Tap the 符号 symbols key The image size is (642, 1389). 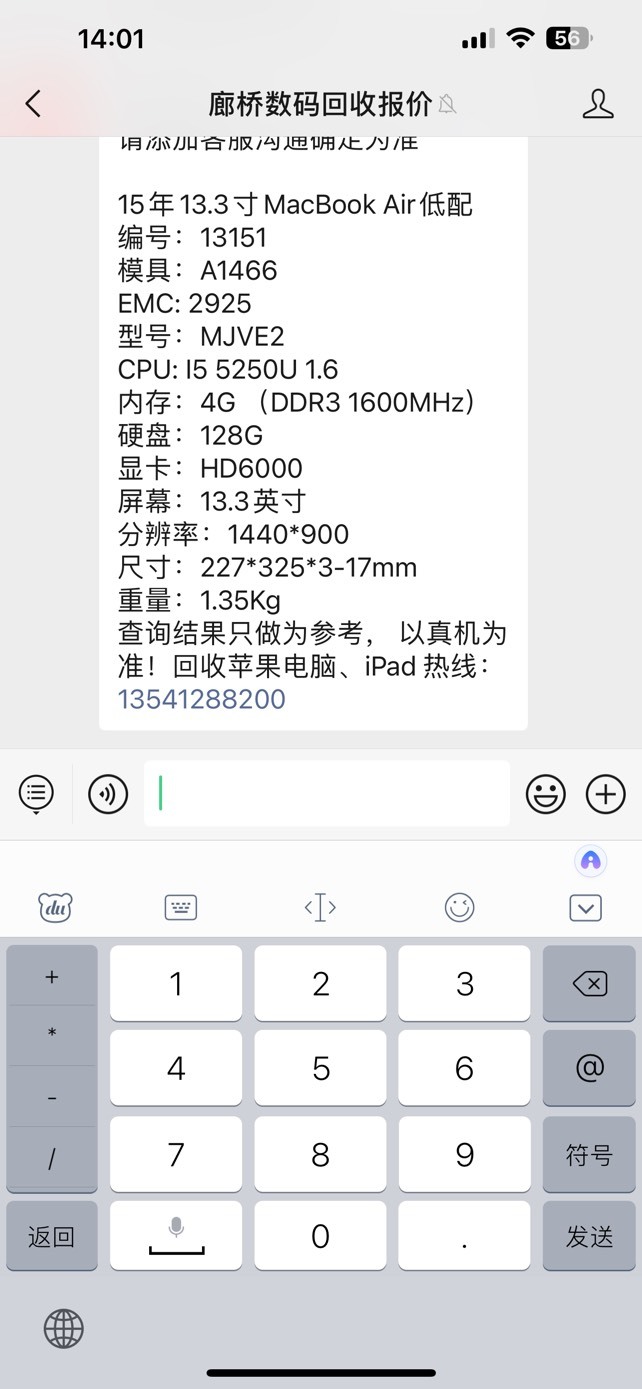coord(589,1154)
